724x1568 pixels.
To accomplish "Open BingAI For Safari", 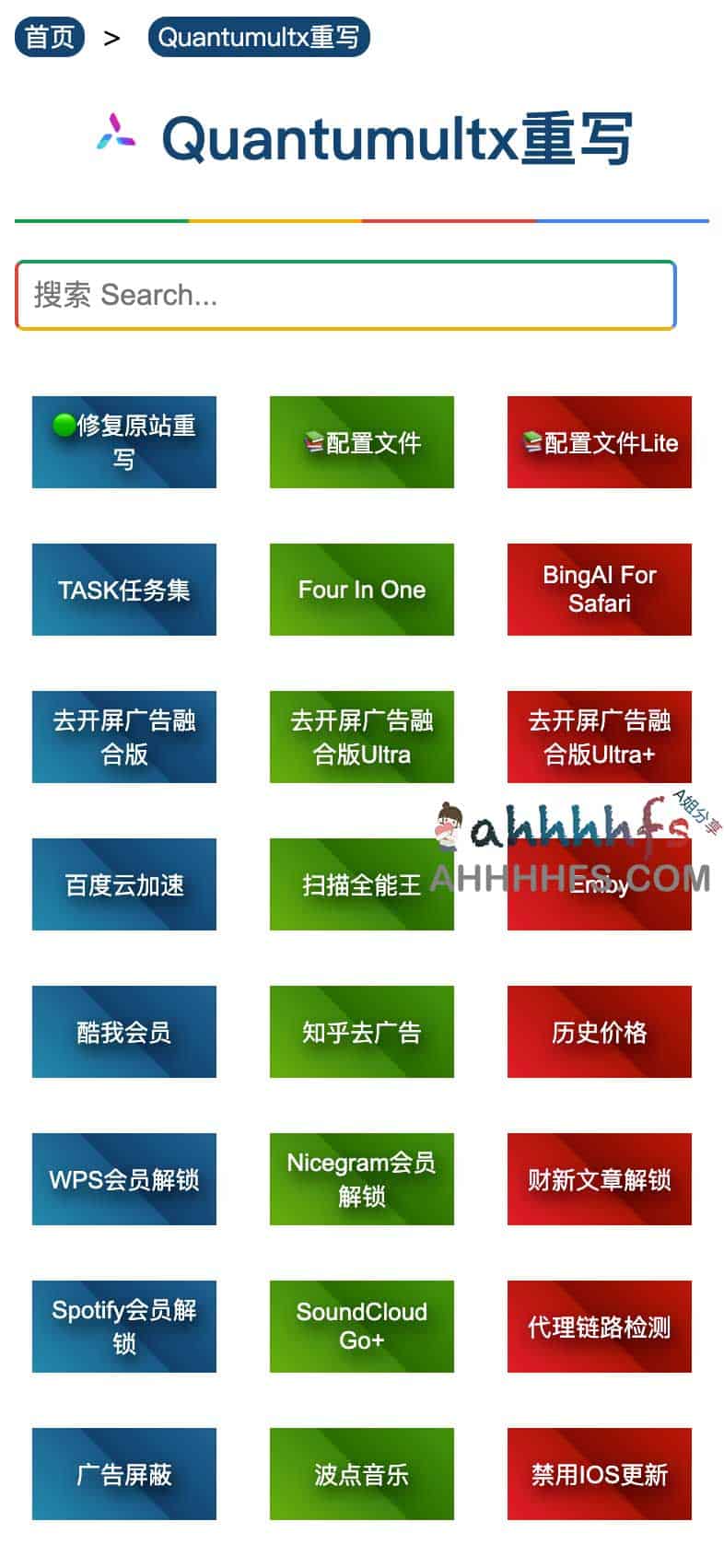I will tap(600, 590).
